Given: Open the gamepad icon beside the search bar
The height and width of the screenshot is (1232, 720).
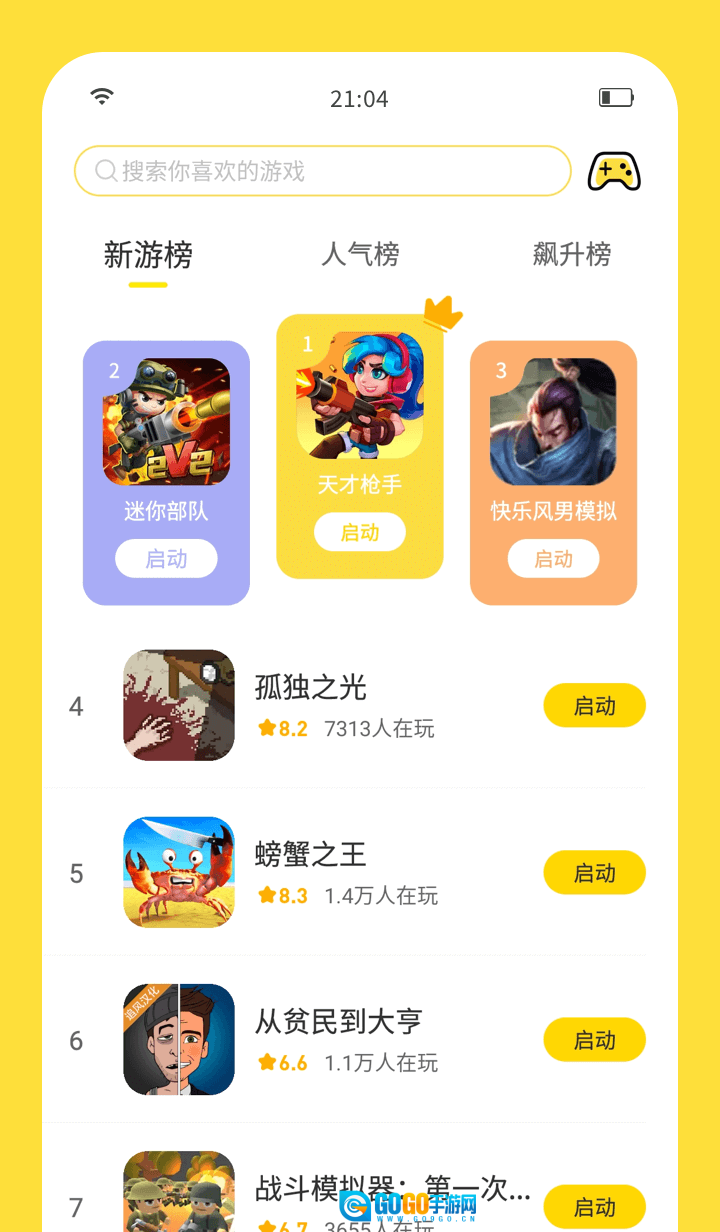Looking at the screenshot, I should click(x=614, y=170).
